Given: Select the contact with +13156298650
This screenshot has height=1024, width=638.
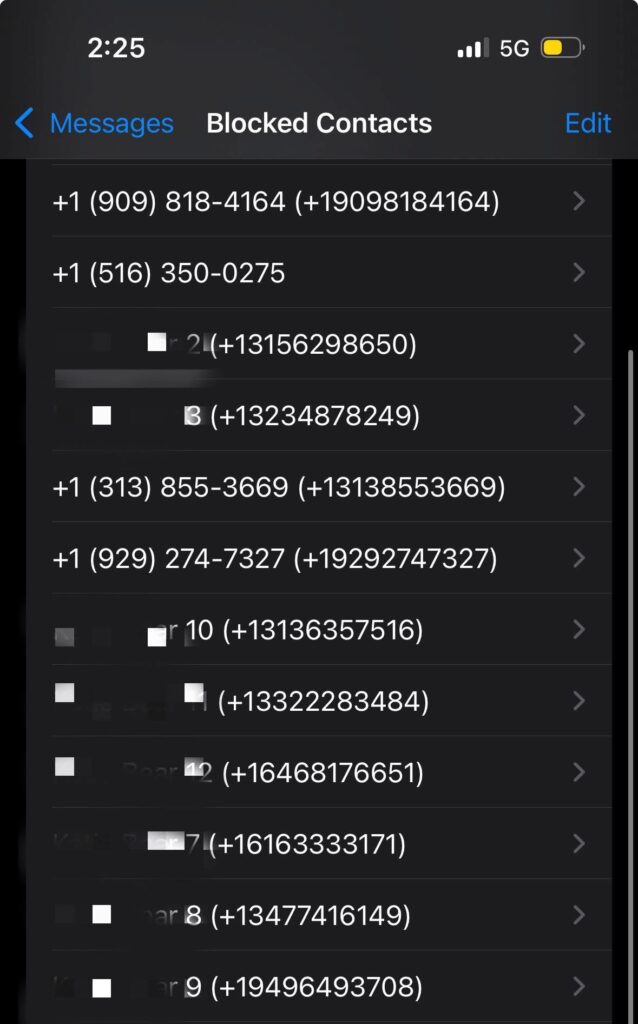Looking at the screenshot, I should pyautogui.click(x=319, y=344).
